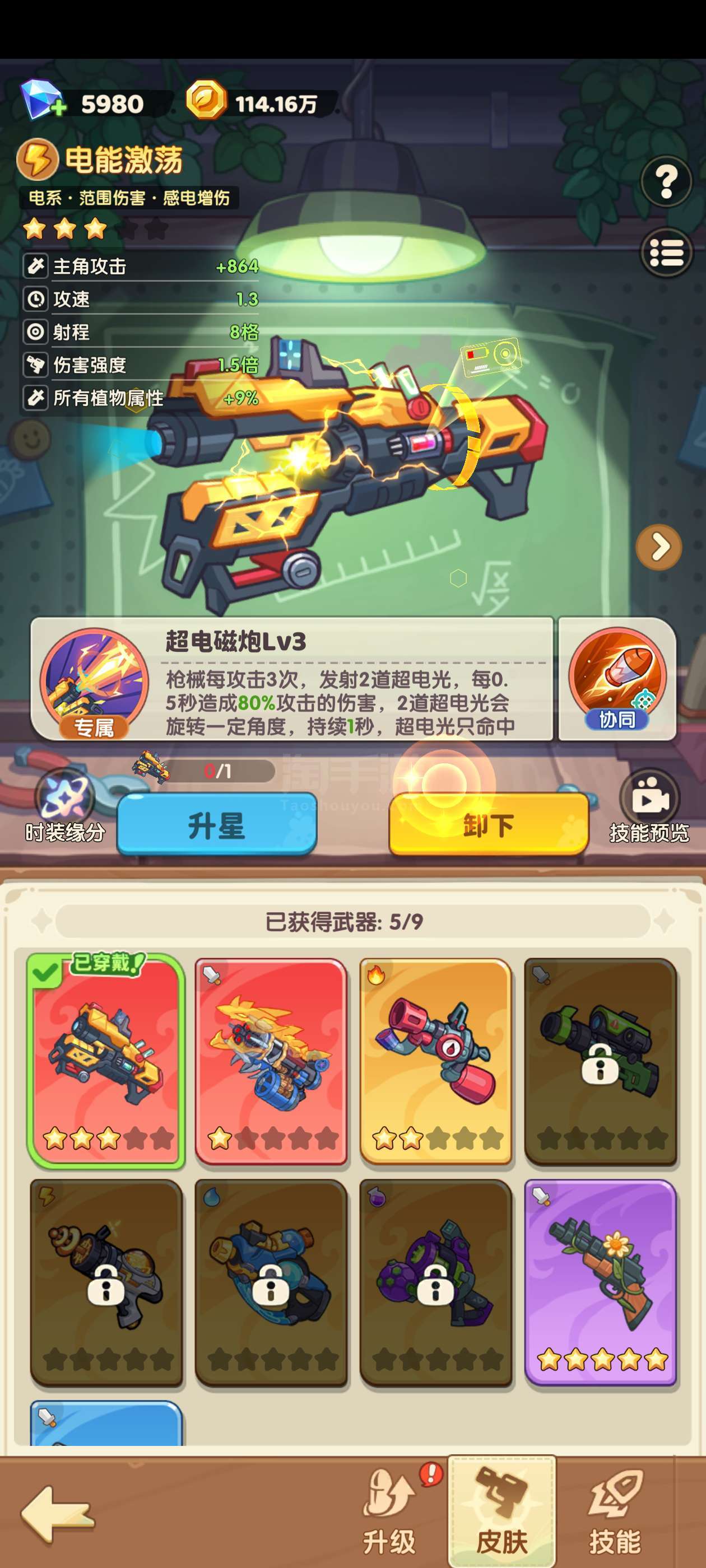Select the locked green scope gun card
Image resolution: width=706 pixels, height=1568 pixels.
tap(601, 1060)
